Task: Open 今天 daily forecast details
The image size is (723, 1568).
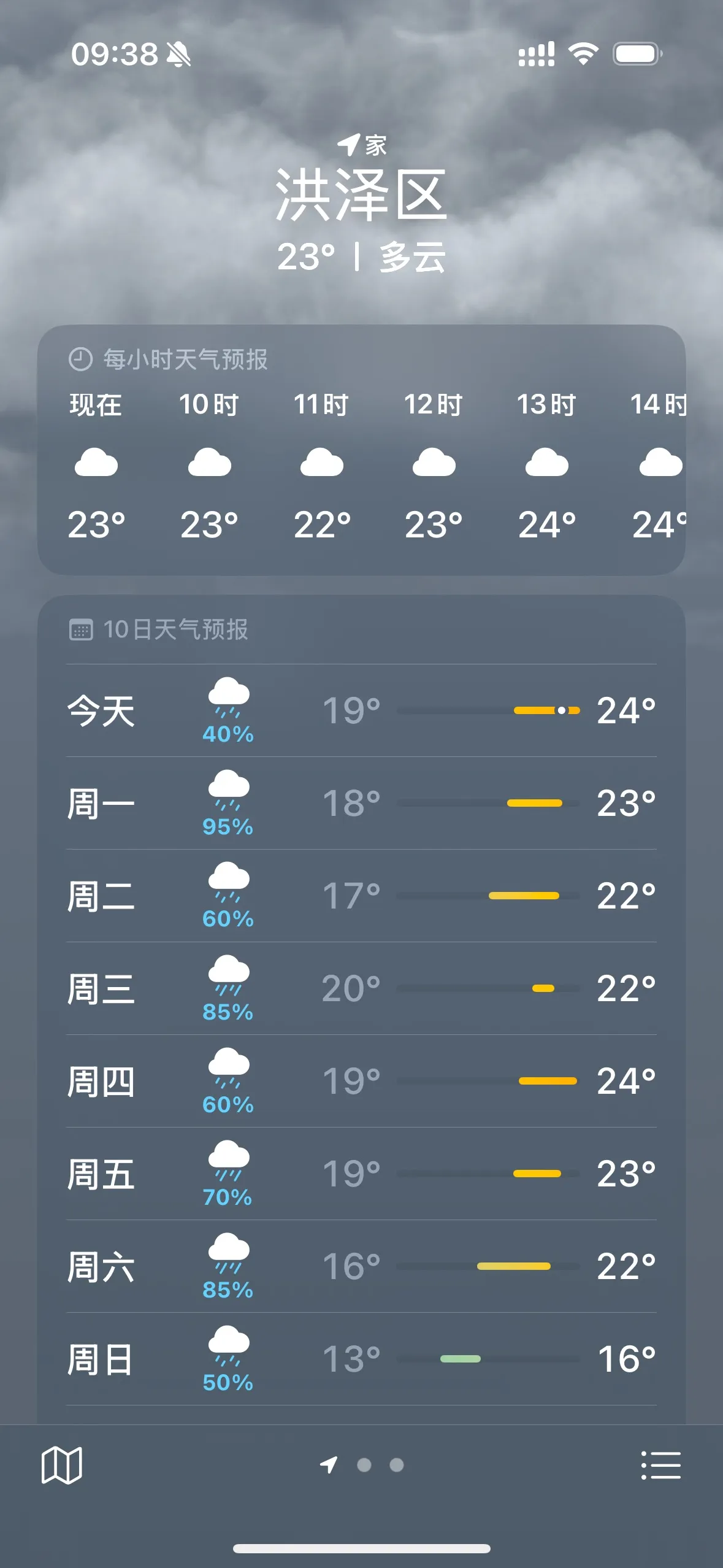Action: tap(361, 710)
